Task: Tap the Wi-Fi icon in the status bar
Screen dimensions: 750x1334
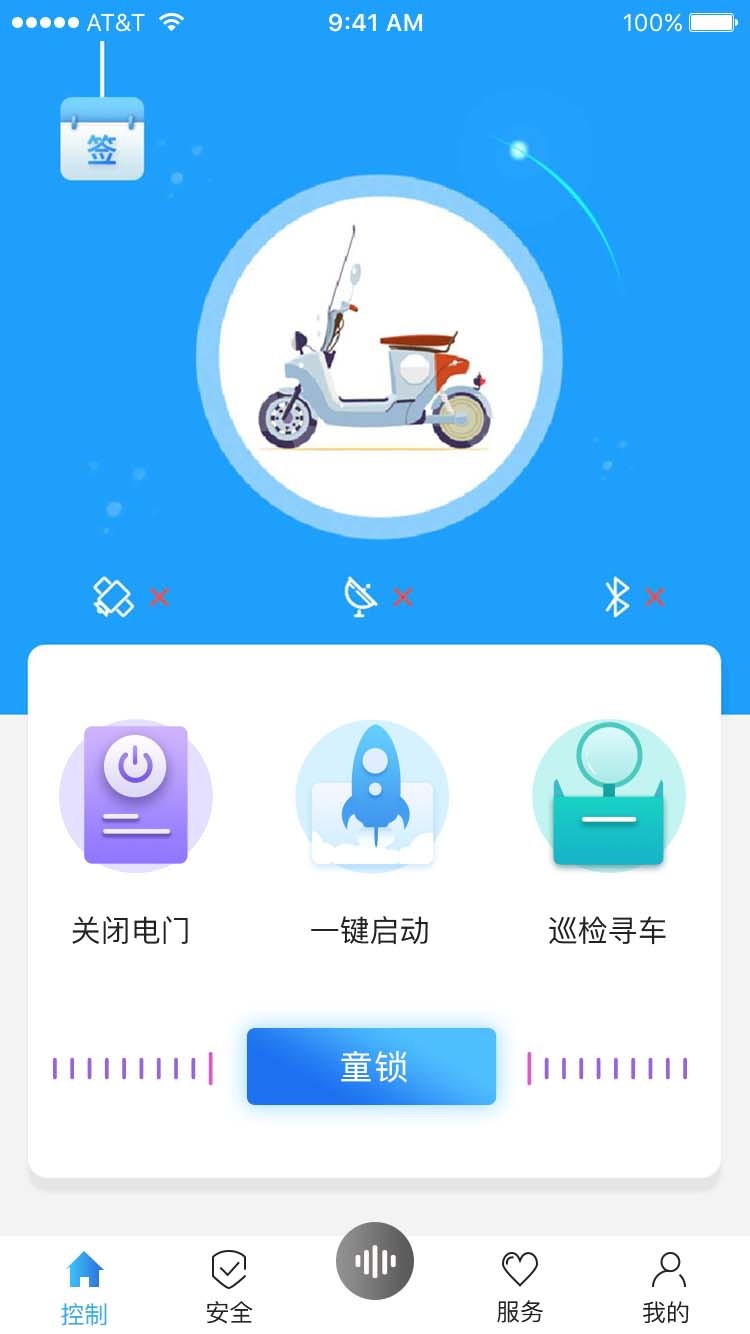Action: (x=173, y=20)
